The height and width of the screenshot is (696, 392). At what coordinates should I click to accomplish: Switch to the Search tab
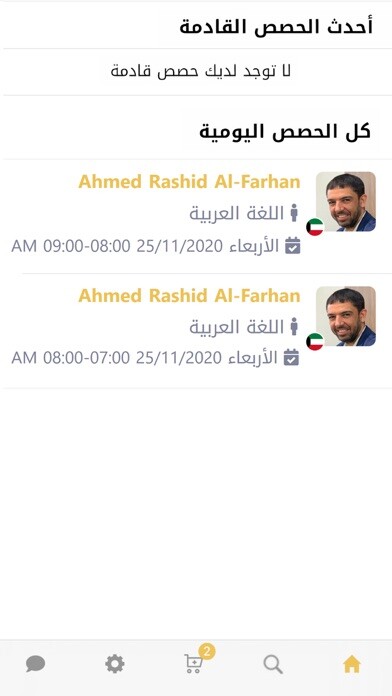pos(273,664)
